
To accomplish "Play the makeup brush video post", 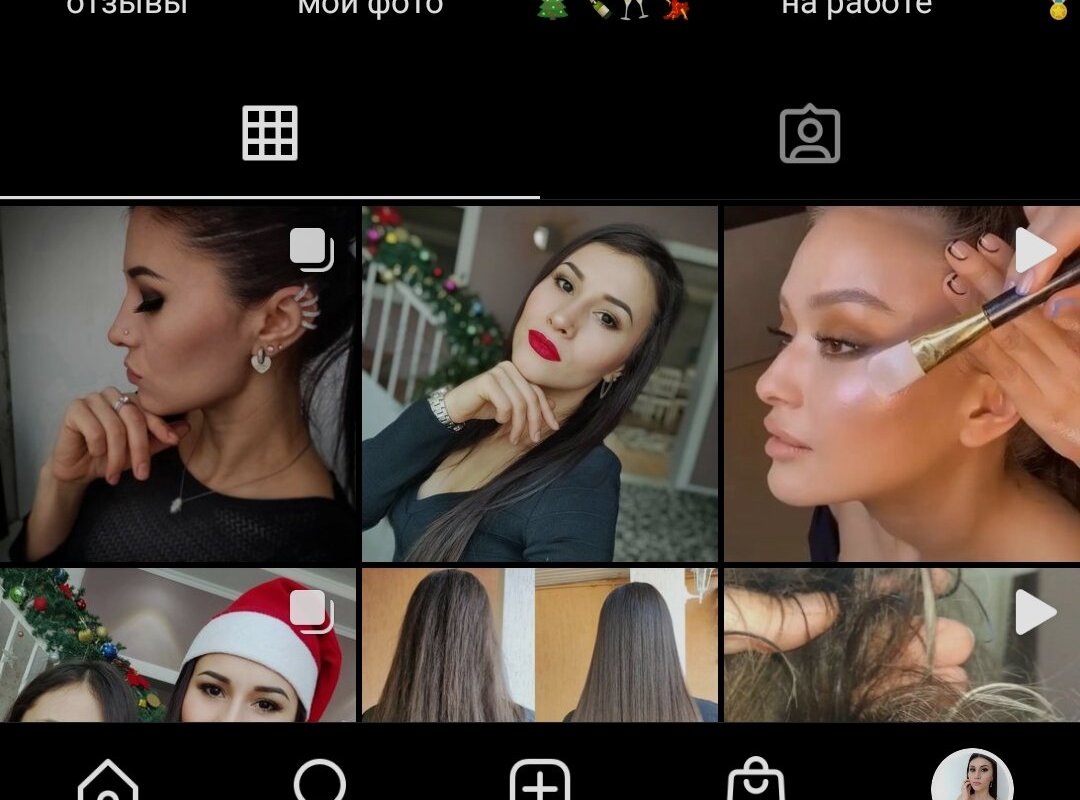I will (901, 383).
